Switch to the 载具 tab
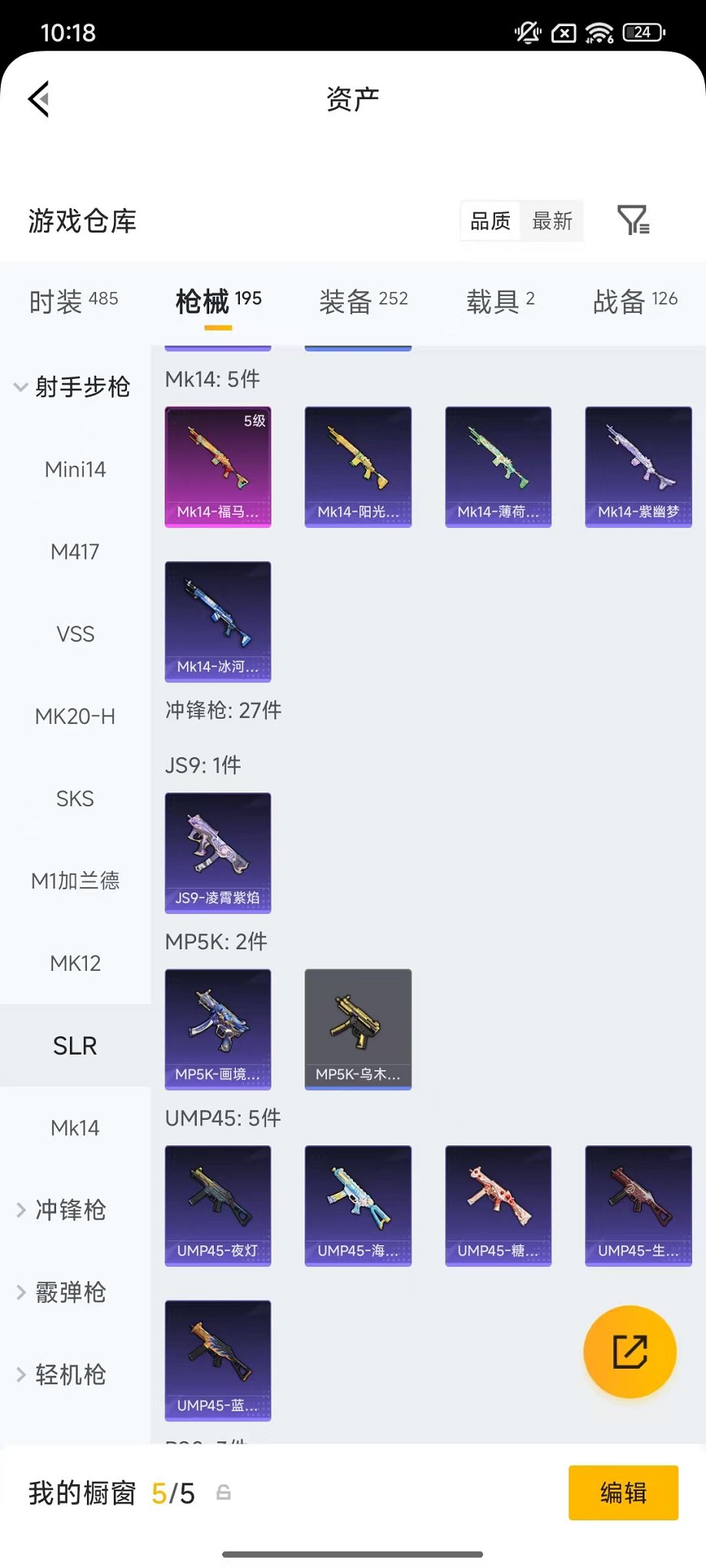This screenshot has height=1568, width=706. click(500, 301)
